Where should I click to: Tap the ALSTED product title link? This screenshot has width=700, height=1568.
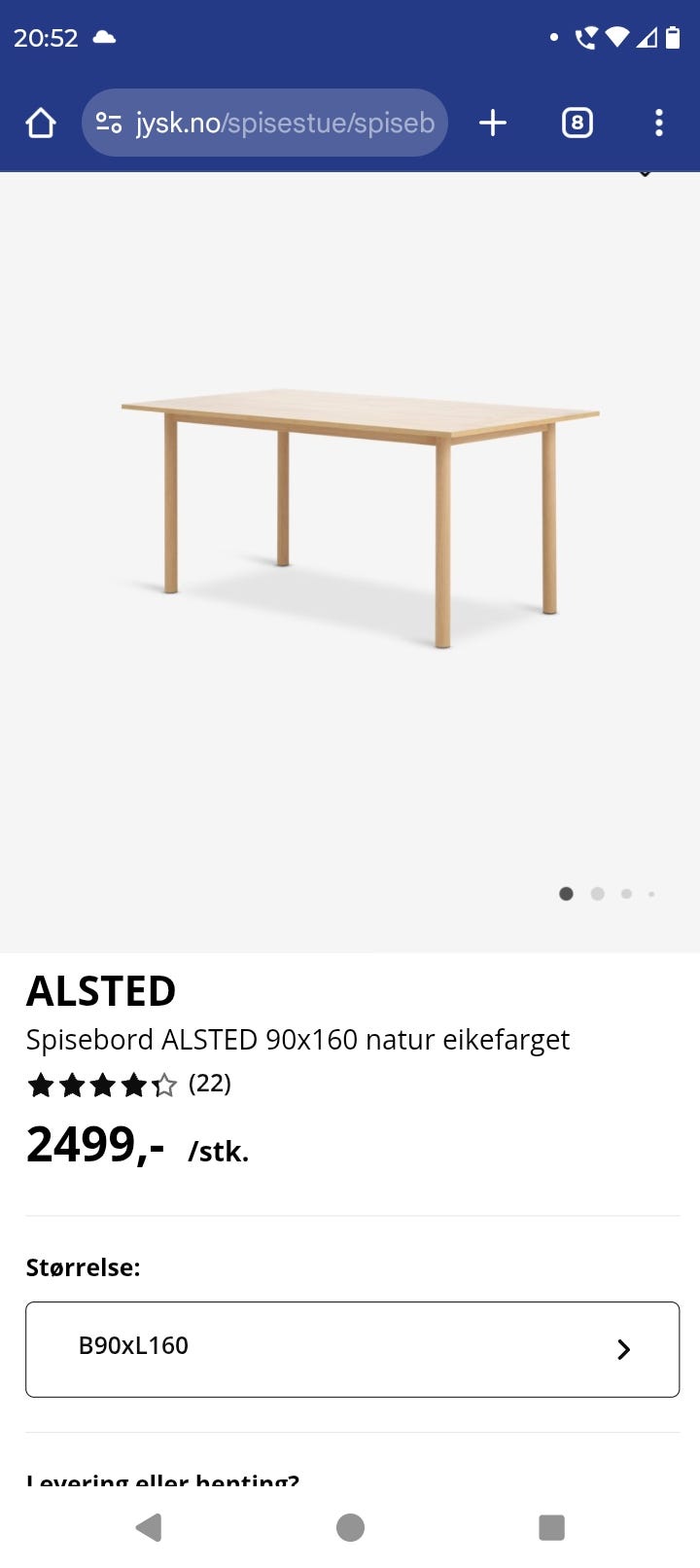click(x=100, y=989)
